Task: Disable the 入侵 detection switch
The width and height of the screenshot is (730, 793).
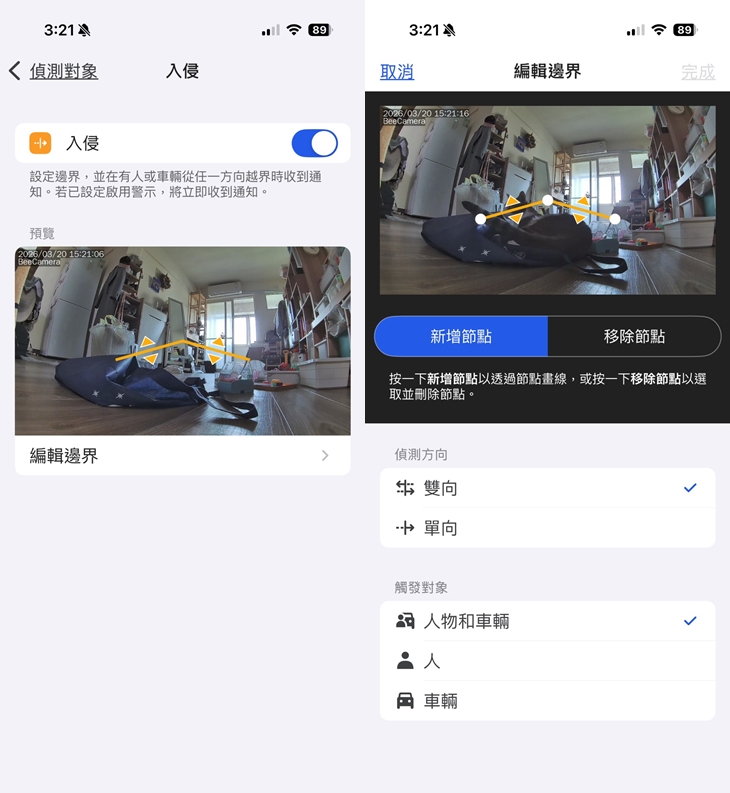Action: point(314,143)
